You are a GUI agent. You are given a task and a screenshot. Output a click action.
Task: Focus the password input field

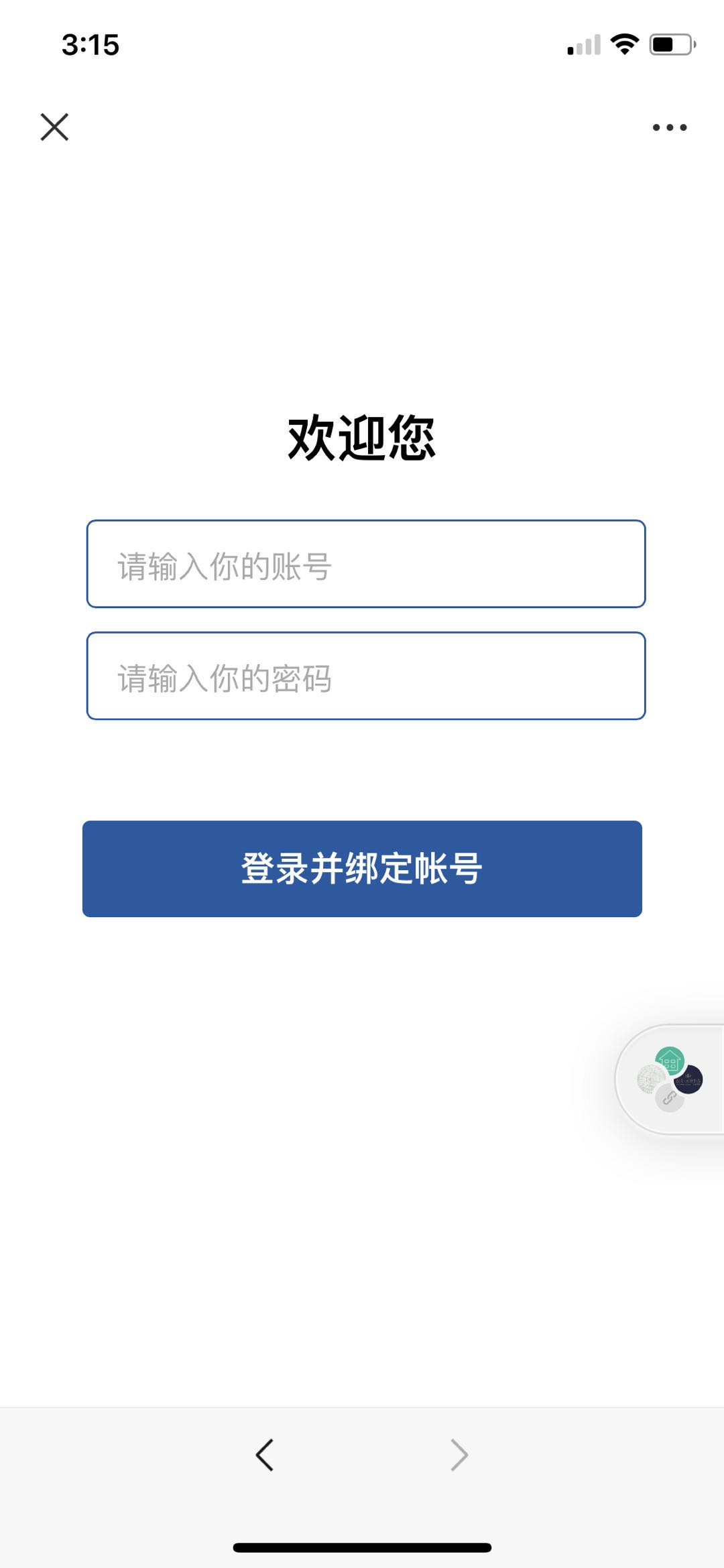[x=366, y=676]
